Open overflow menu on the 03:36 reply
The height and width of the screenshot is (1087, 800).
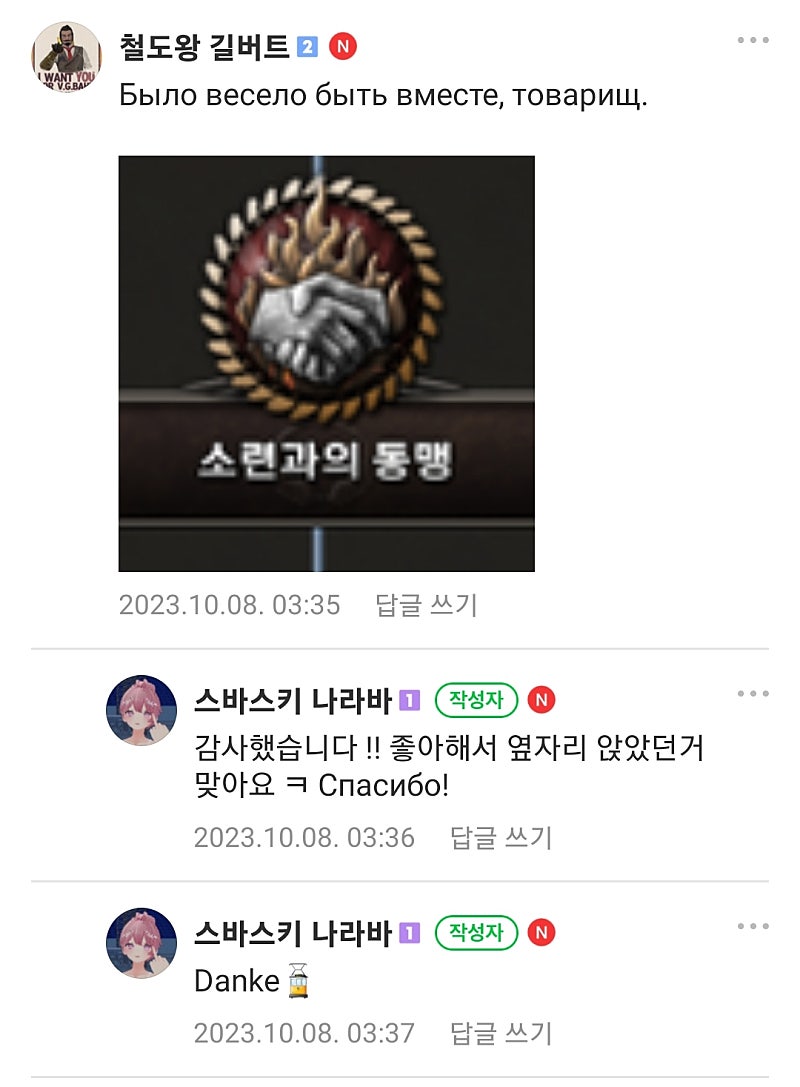(x=752, y=694)
